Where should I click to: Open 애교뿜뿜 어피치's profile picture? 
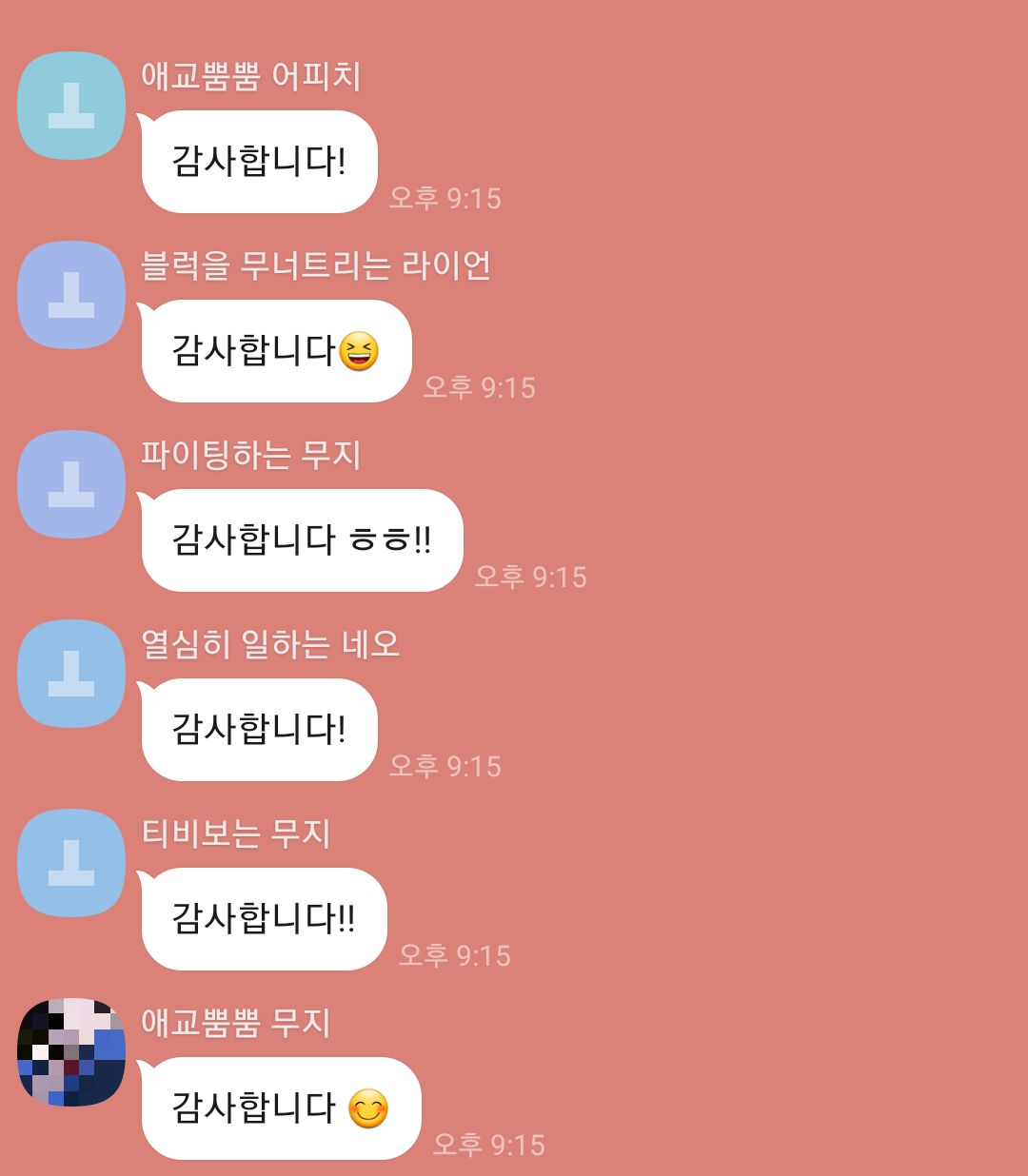pos(71,106)
